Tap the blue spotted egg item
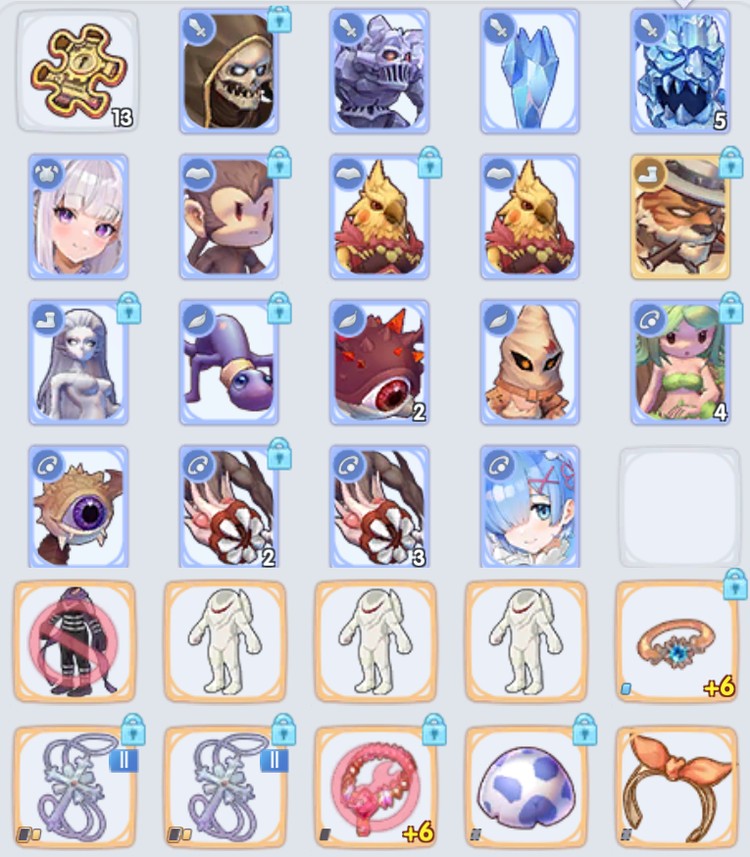750x857 pixels. click(526, 787)
